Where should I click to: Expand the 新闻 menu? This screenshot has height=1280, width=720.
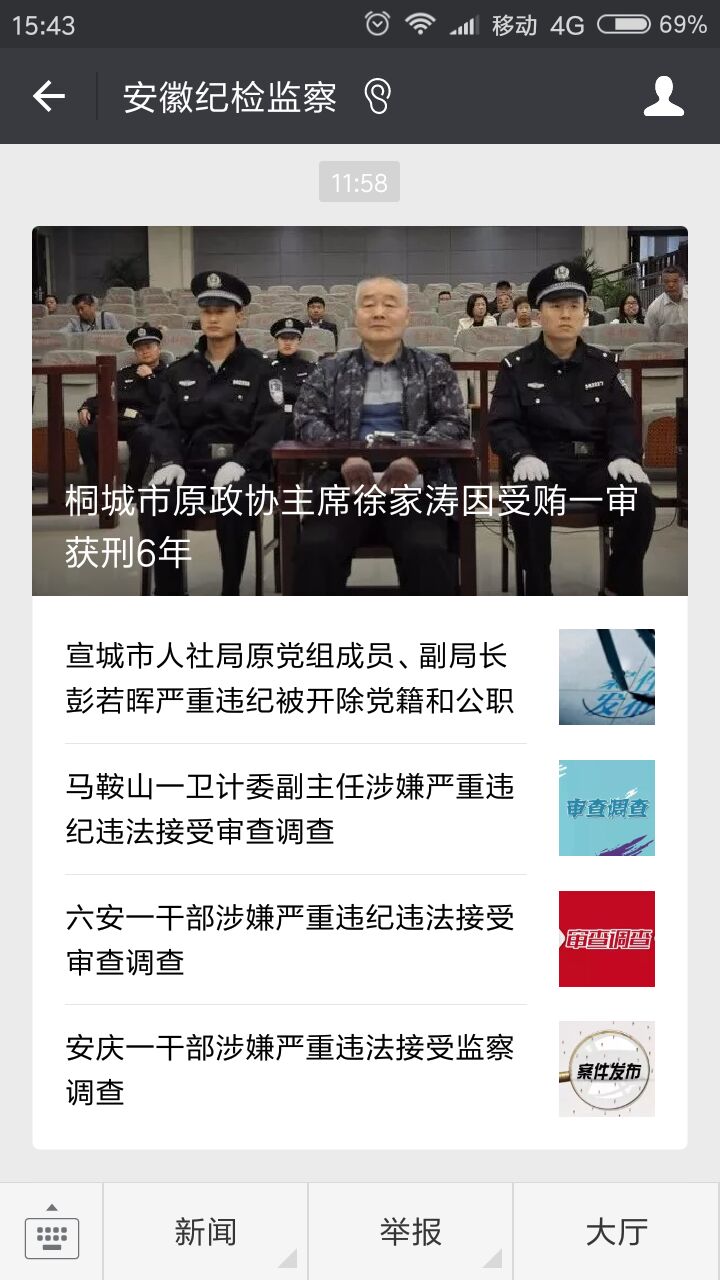coord(205,1232)
